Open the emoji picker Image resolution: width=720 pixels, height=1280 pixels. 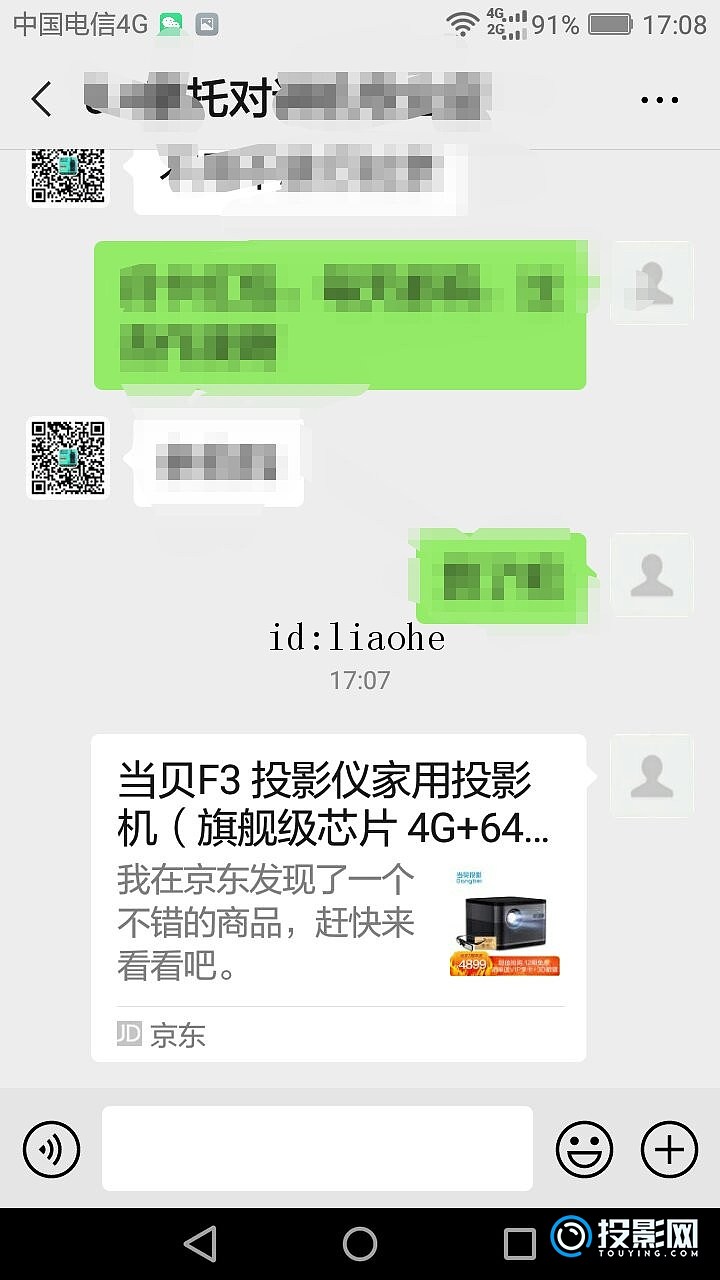click(585, 1148)
